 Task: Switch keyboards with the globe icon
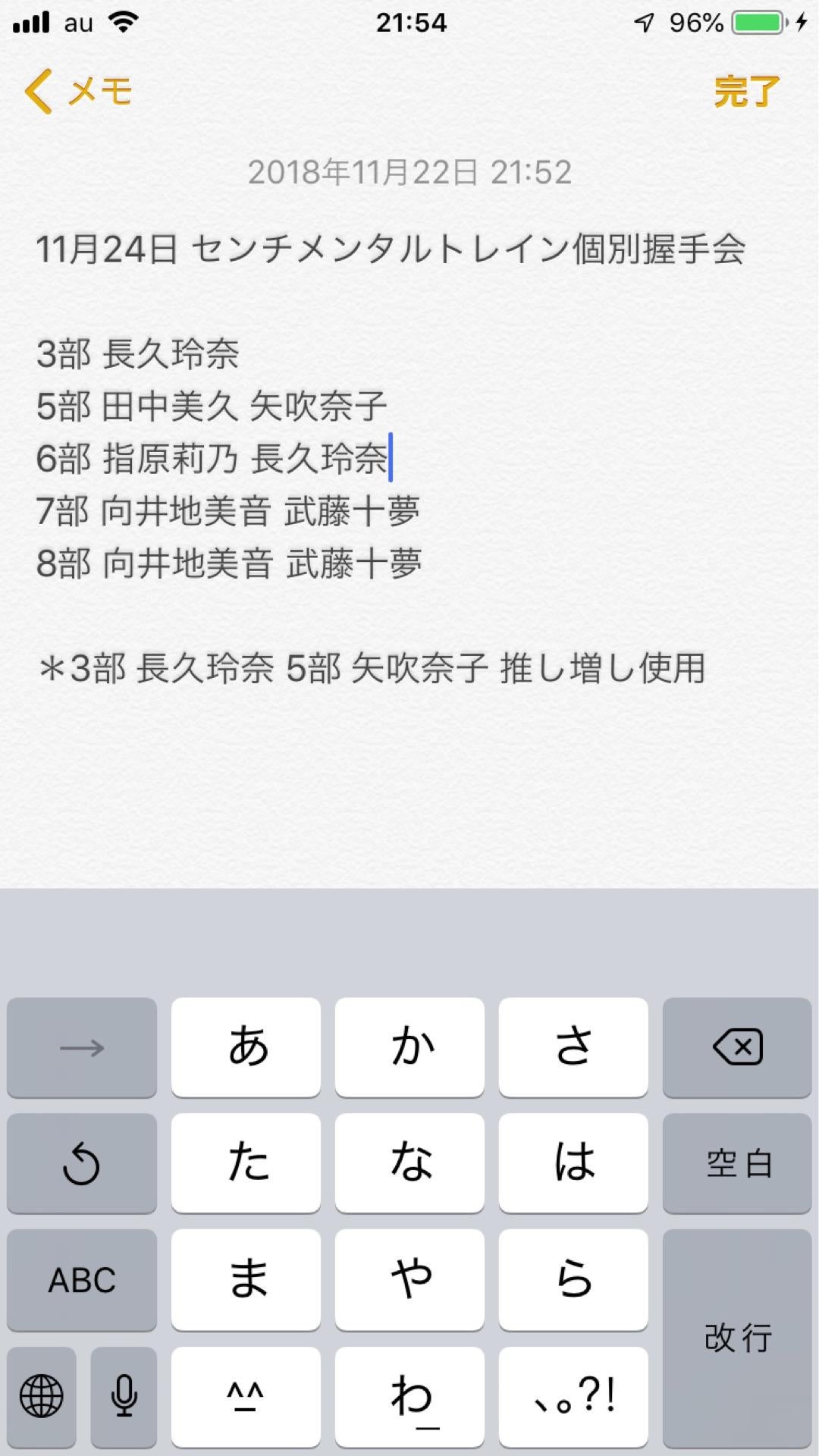pos(42,1396)
